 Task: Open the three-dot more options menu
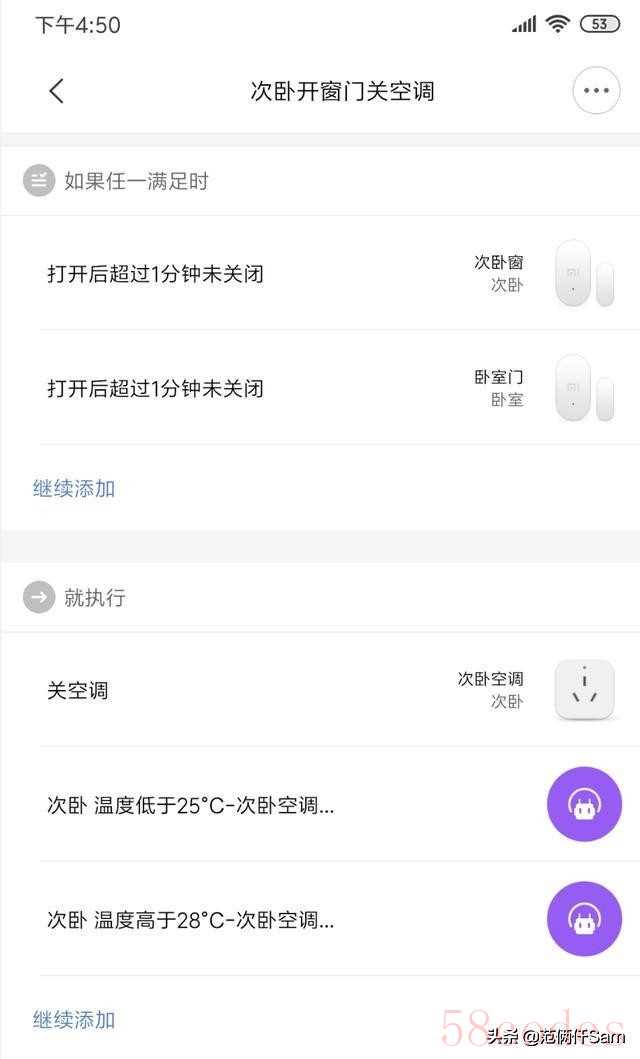point(596,91)
